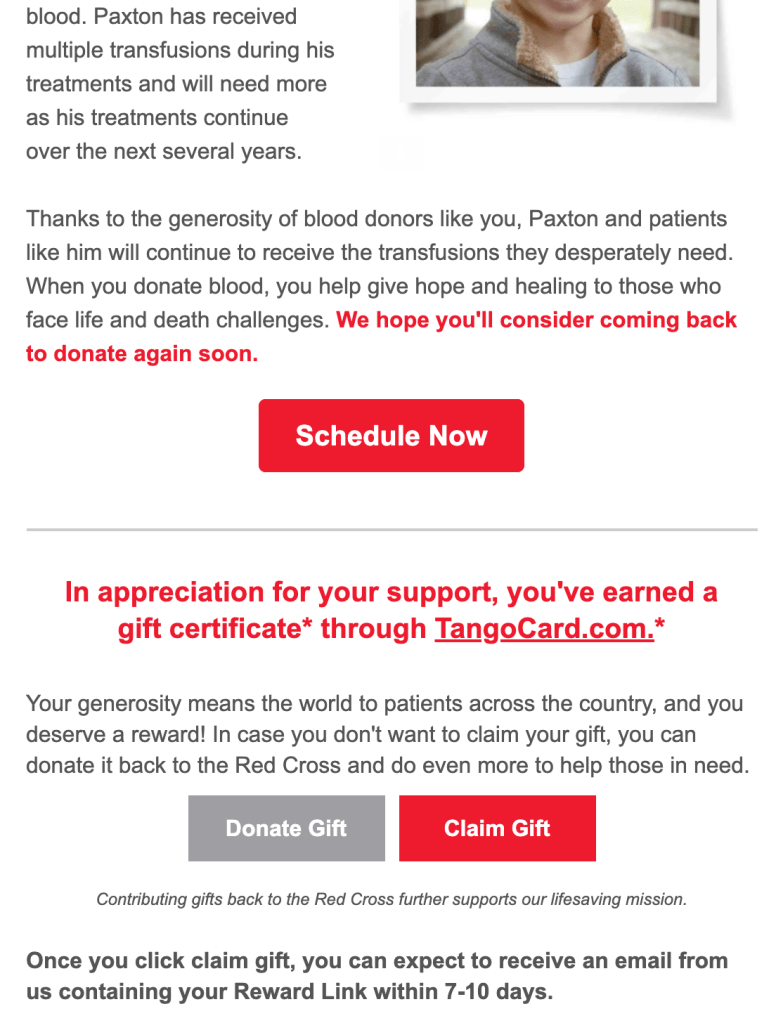The height and width of the screenshot is (1023, 776).
Task: Claim your gift certificate
Action: (497, 828)
